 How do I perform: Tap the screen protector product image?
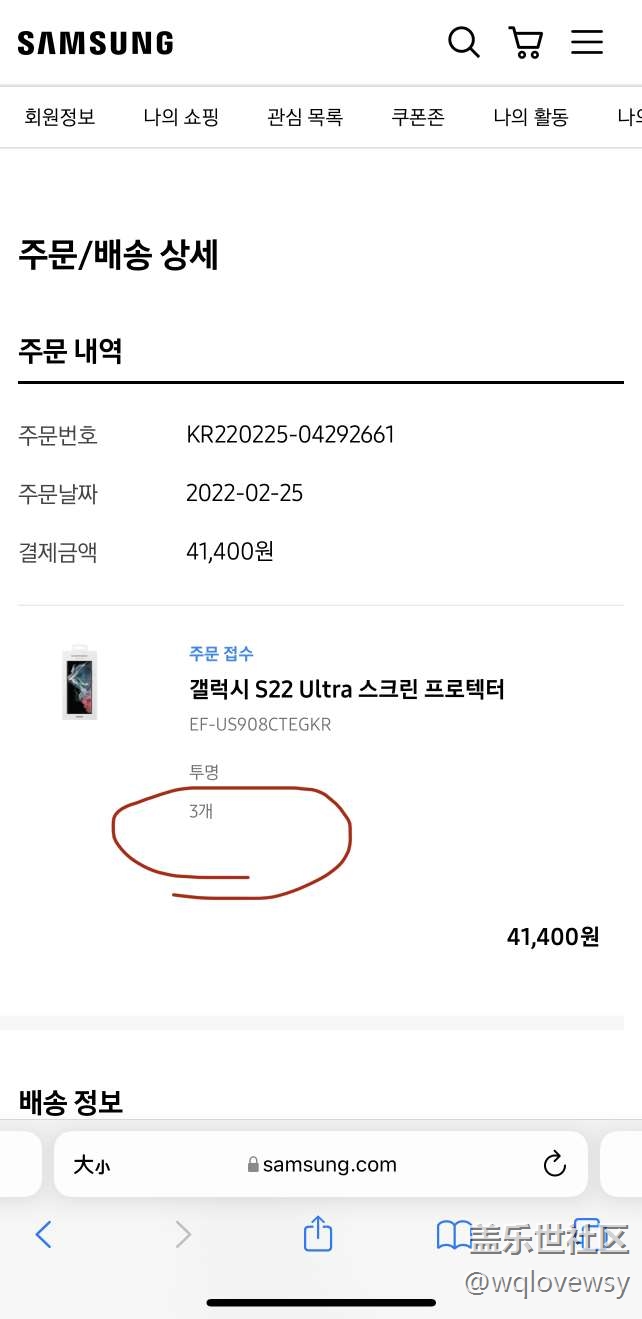point(80,684)
